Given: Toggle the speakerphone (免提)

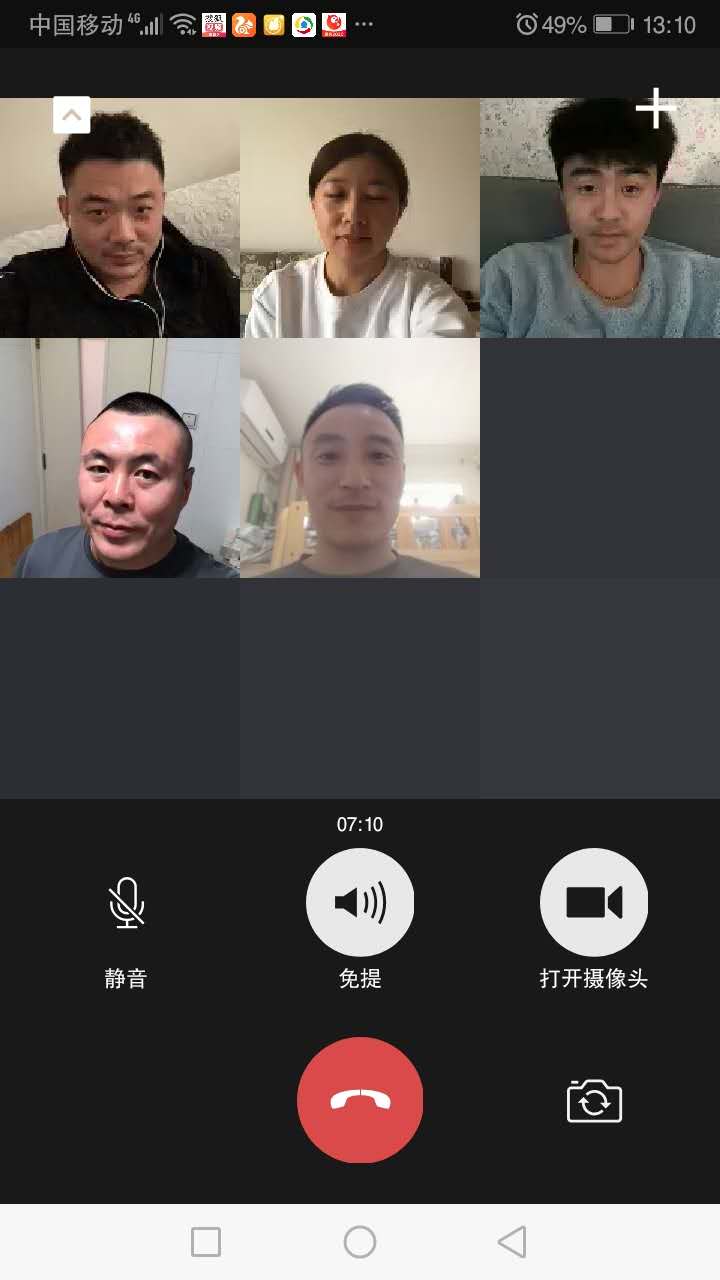Looking at the screenshot, I should point(360,903).
